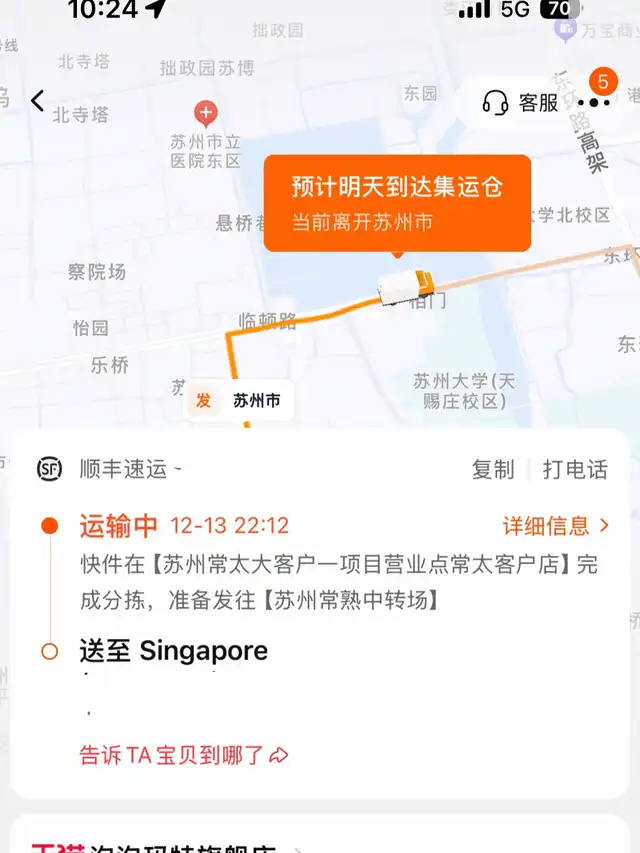The image size is (640, 853).
Task: Contact 客服 customer service
Action: pyautogui.click(x=521, y=102)
